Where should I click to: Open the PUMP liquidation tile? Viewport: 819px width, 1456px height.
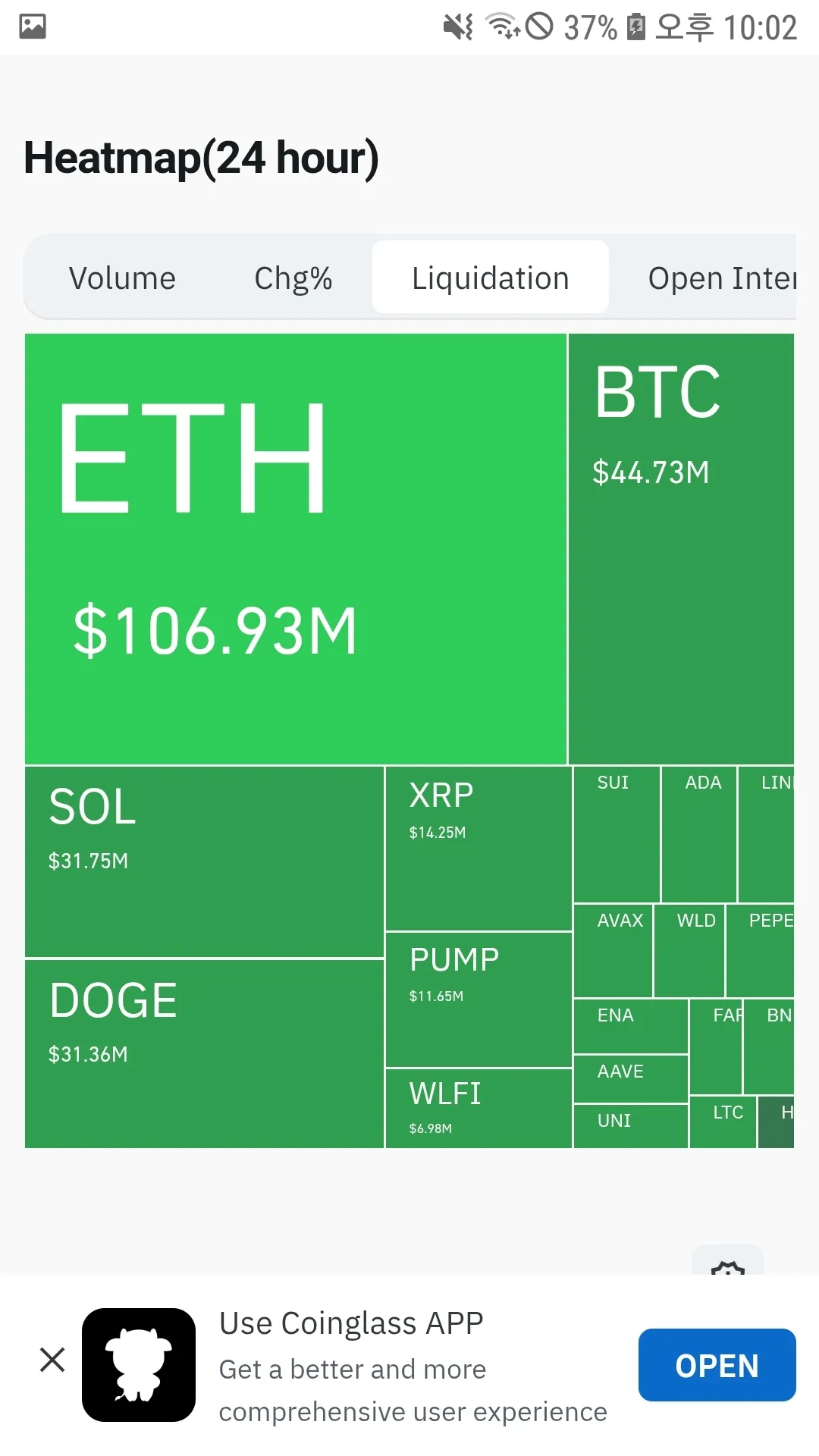point(479,999)
